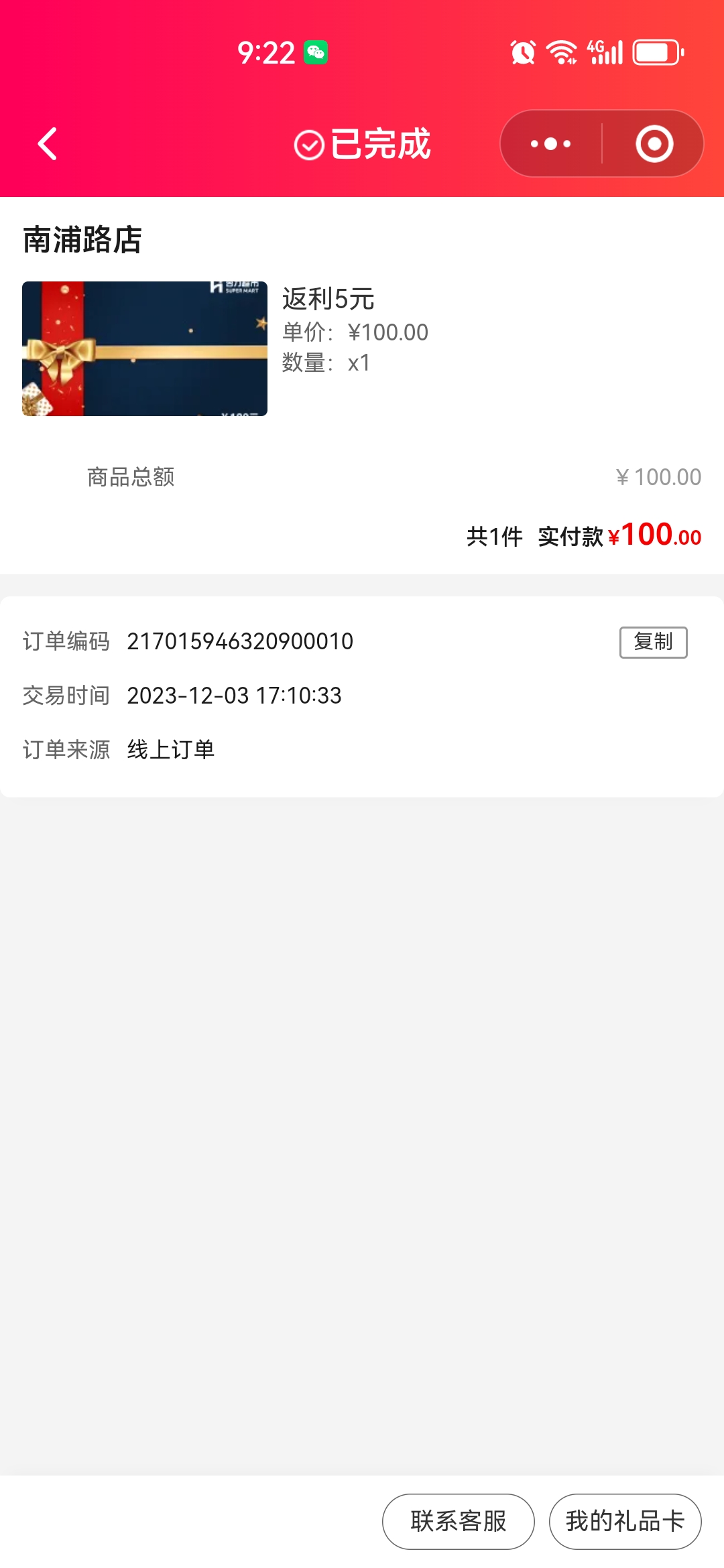Viewport: 724px width, 1568px height.
Task: Contact customer service via 联系客服
Action: 459,1521
